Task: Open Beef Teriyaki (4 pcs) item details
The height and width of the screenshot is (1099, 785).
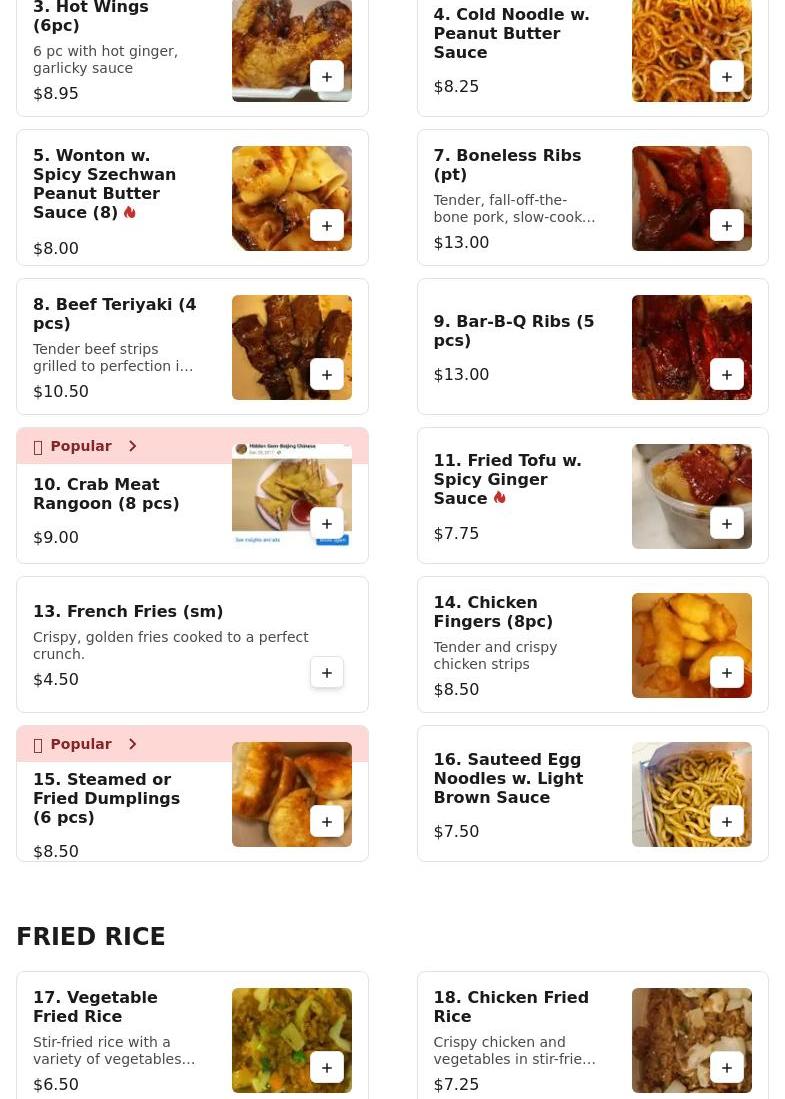Action: pos(115,314)
